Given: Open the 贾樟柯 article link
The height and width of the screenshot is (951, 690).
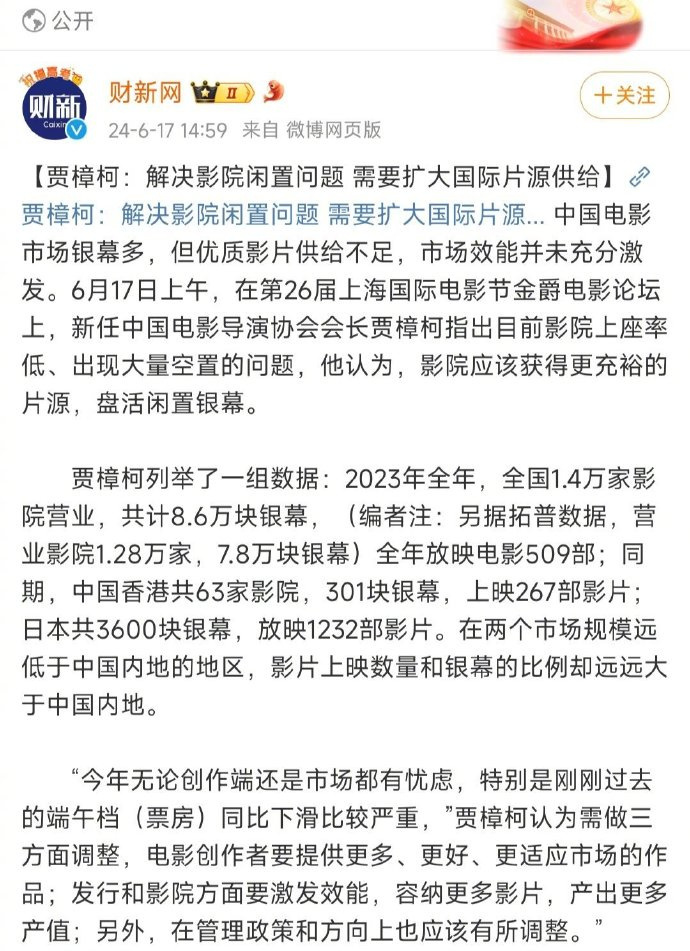Looking at the screenshot, I should (x=283, y=214).
